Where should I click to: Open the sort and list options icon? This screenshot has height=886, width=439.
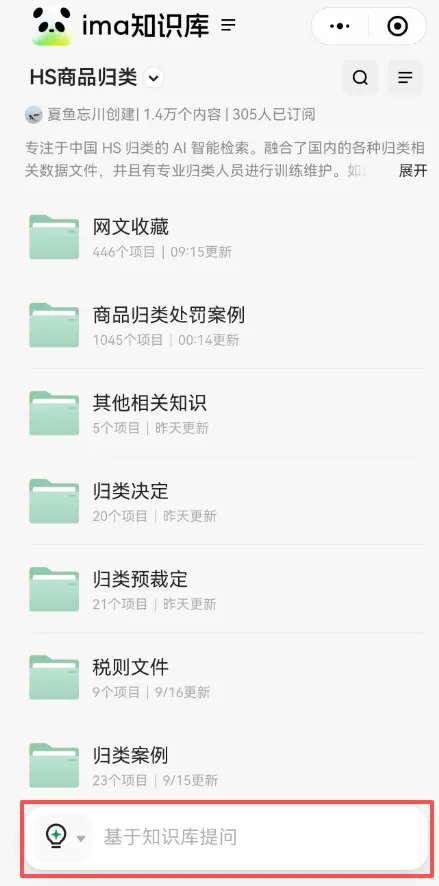[x=405, y=77]
